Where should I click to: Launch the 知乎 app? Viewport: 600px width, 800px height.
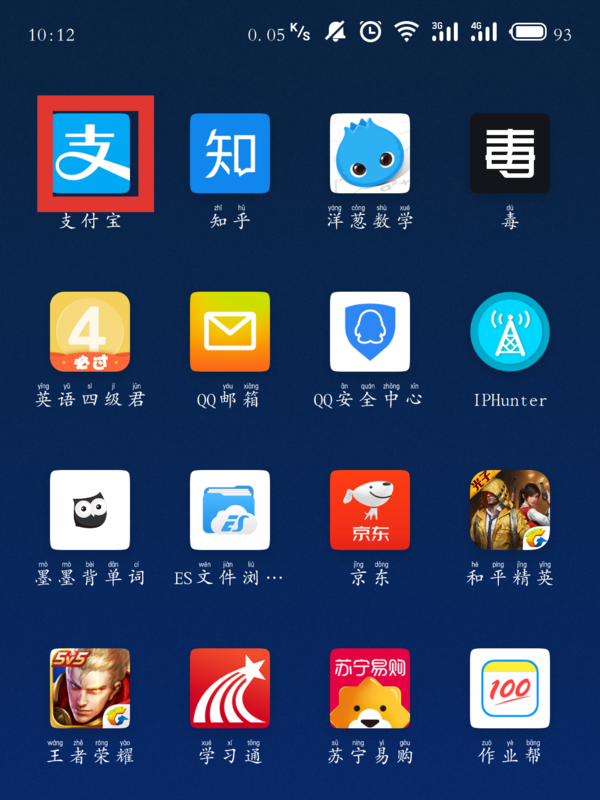coord(230,153)
